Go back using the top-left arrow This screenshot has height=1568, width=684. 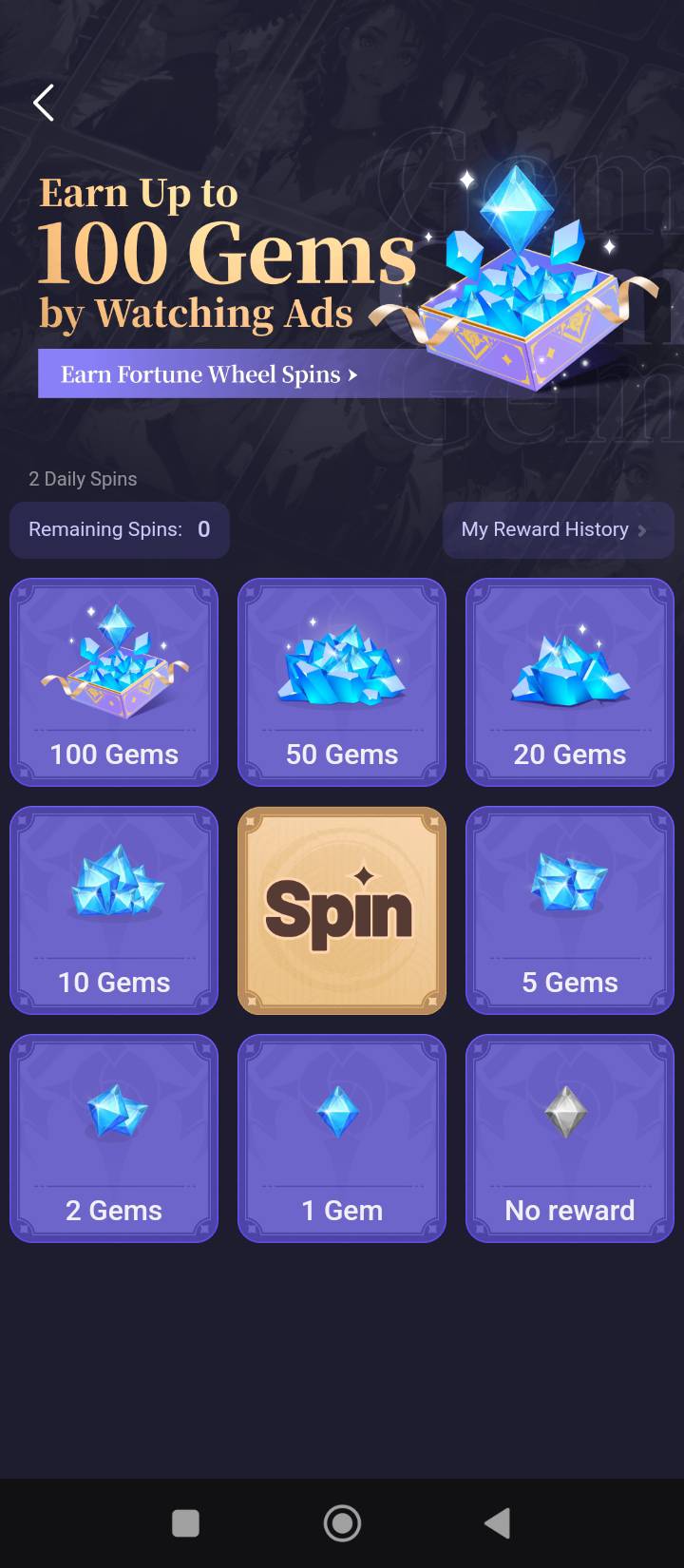tap(44, 103)
